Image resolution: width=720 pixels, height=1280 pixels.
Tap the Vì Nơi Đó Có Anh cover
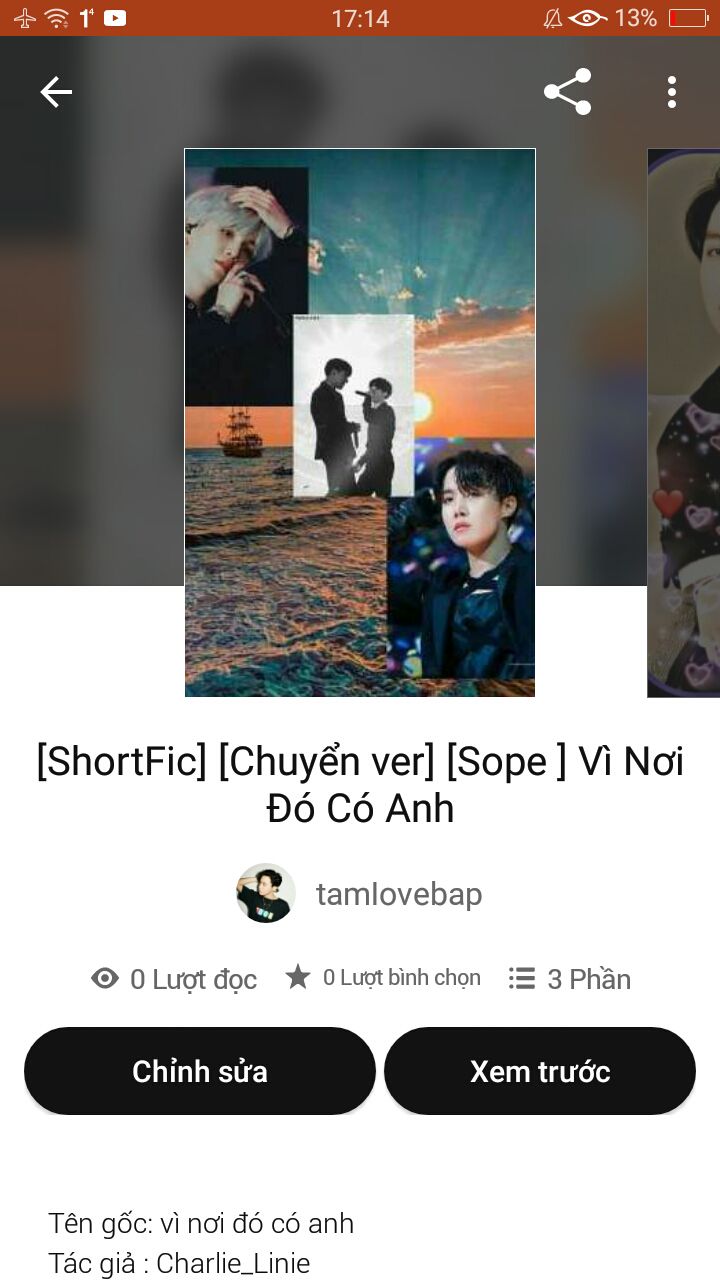[x=360, y=422]
